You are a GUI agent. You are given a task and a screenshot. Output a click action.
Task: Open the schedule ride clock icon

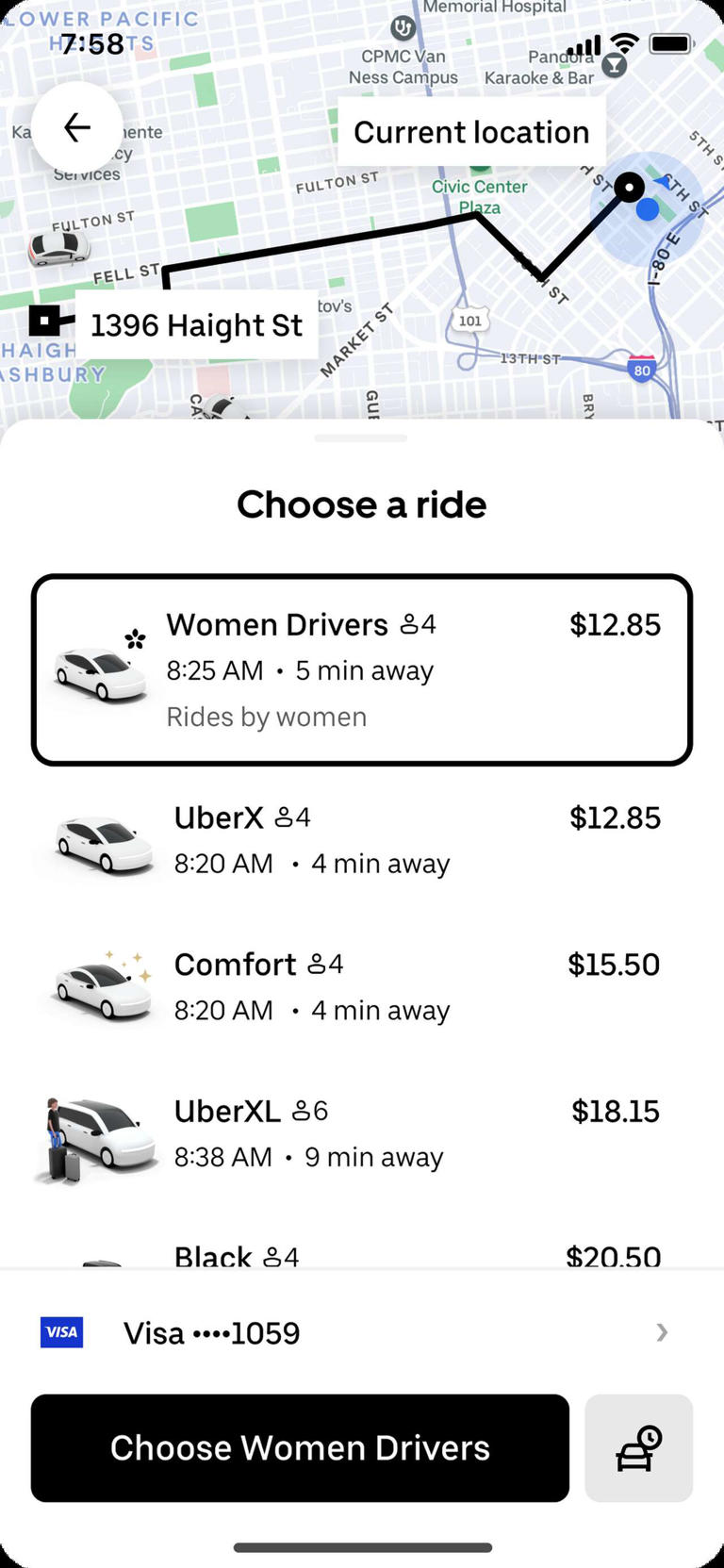(x=638, y=1448)
